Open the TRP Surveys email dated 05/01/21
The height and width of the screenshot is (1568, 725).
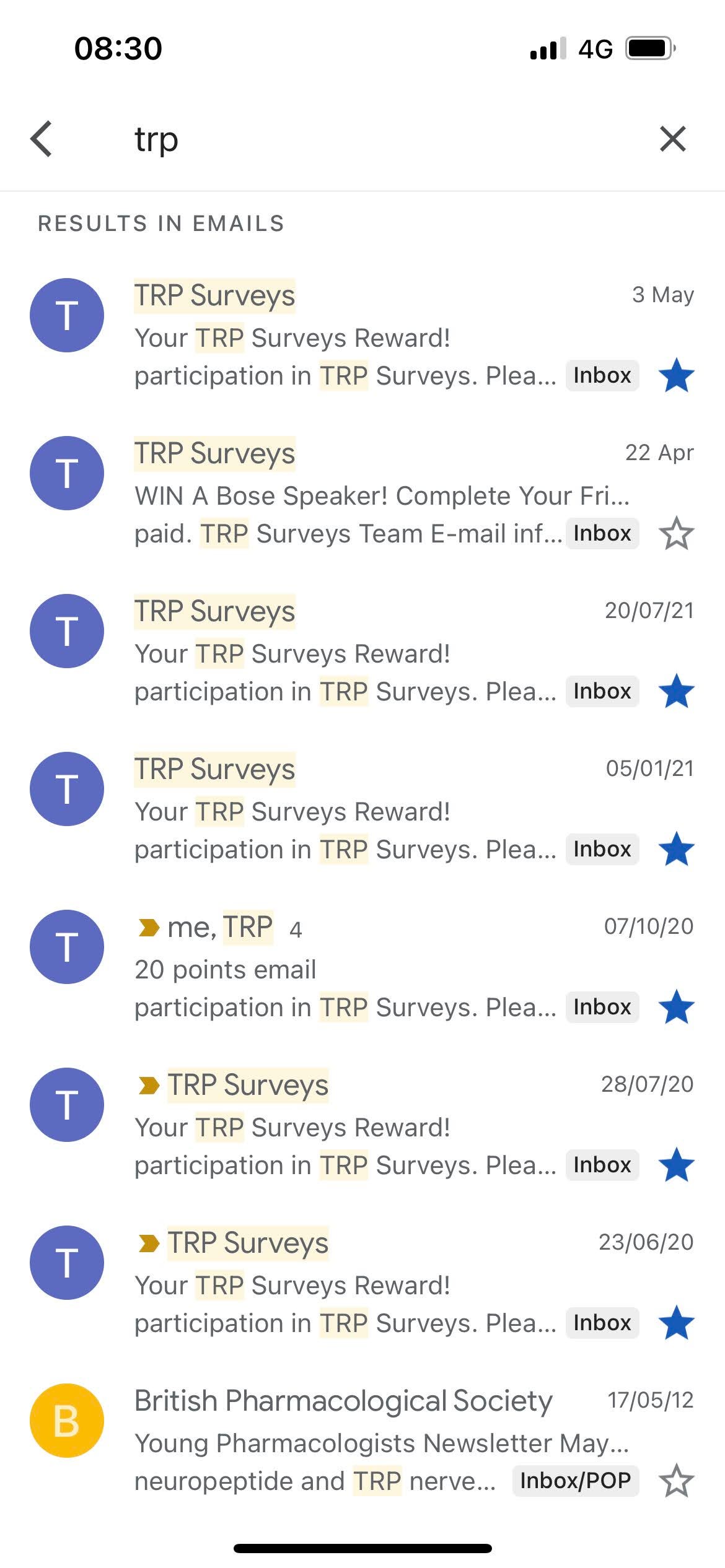[x=362, y=809]
